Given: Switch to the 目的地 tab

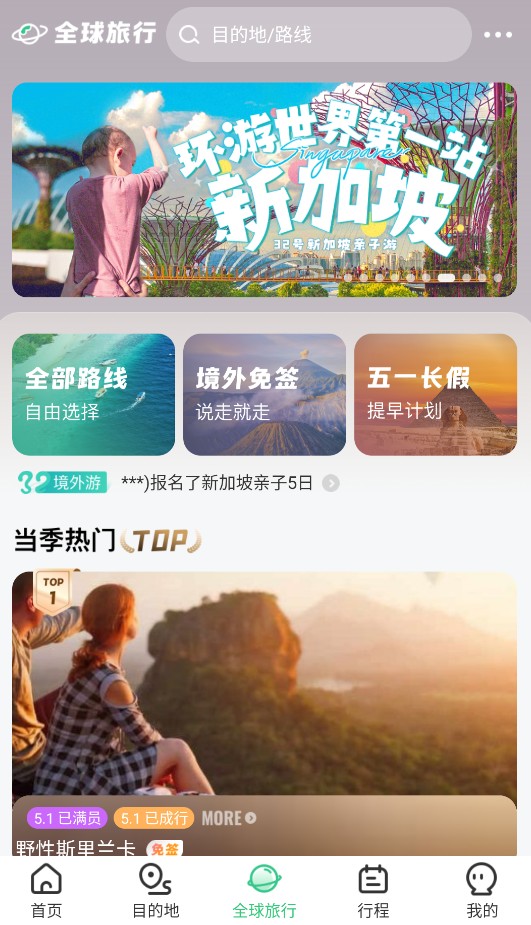Looking at the screenshot, I should tap(155, 890).
